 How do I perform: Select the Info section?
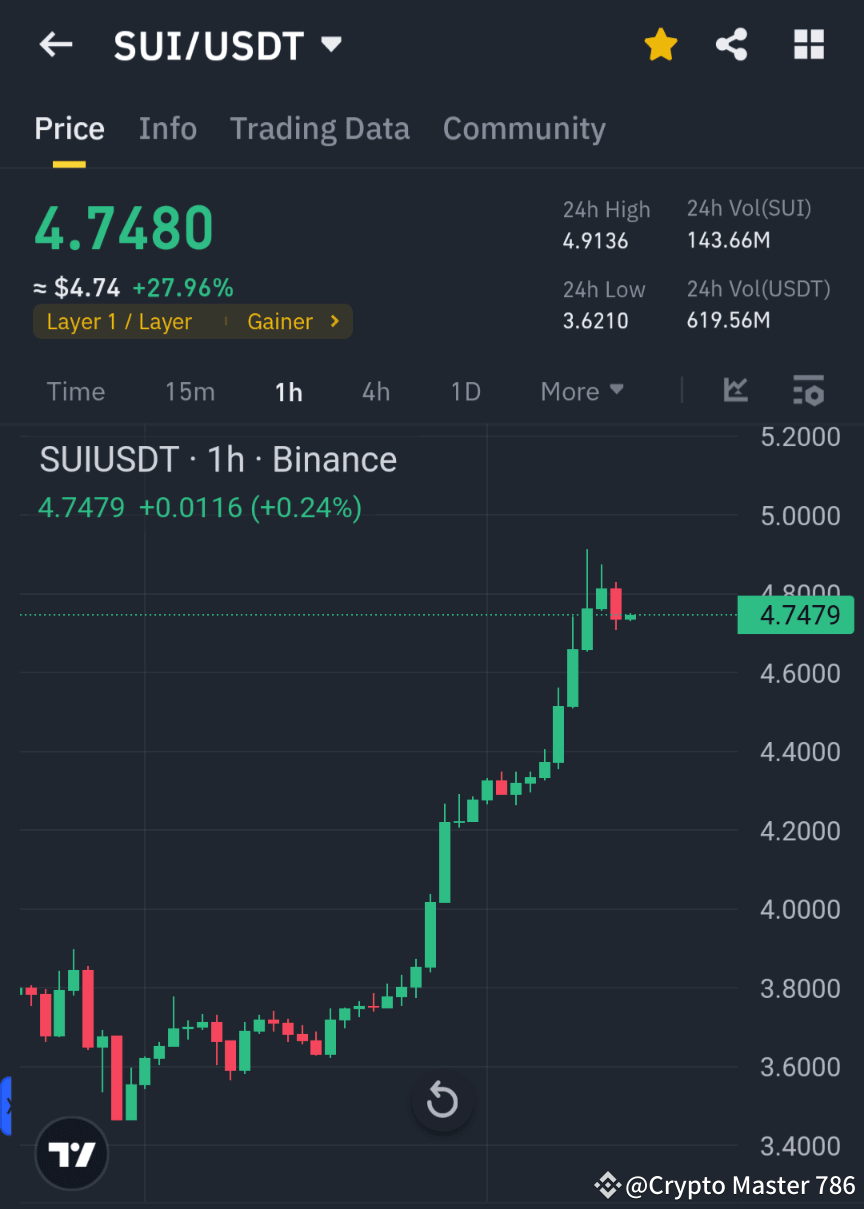[x=167, y=128]
